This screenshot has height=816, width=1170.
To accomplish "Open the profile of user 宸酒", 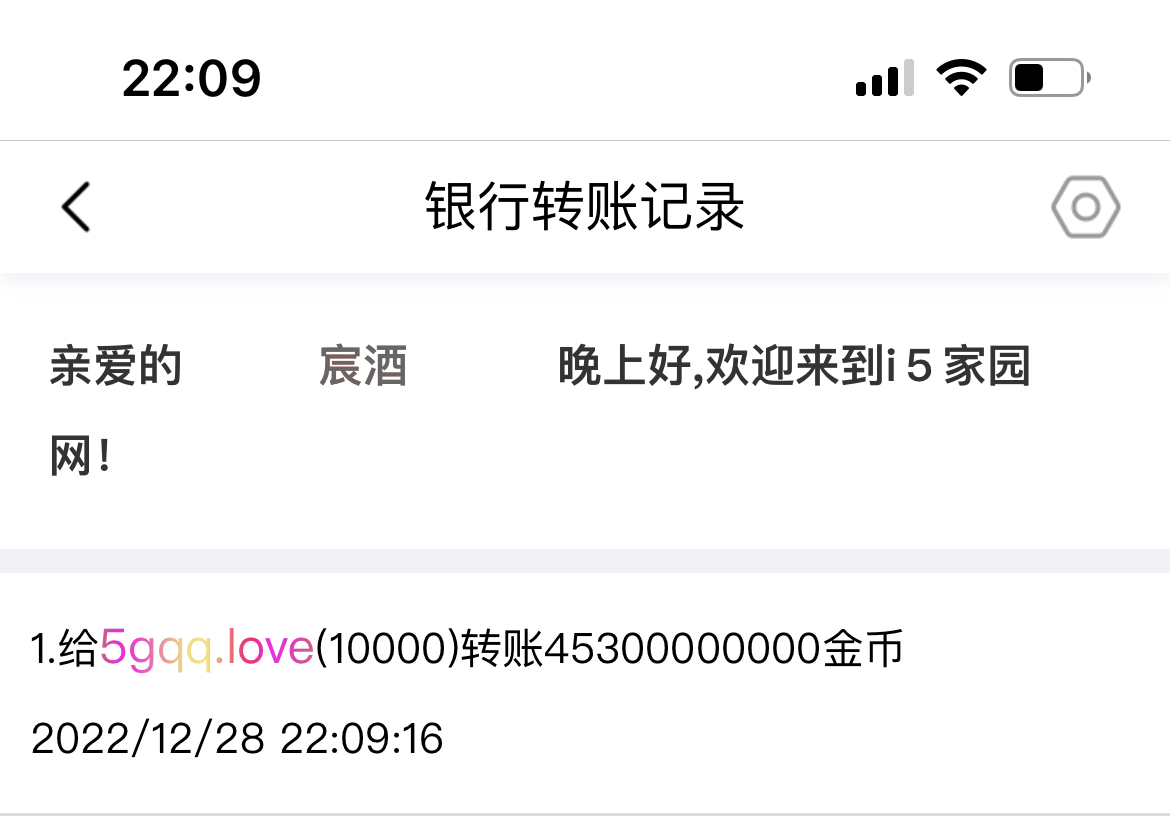I will (363, 367).
